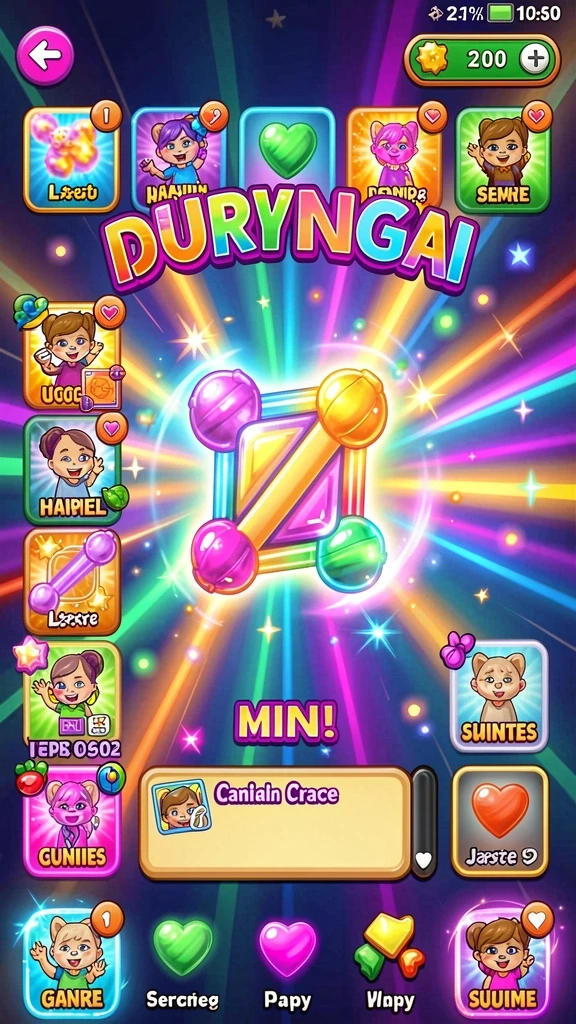Image resolution: width=576 pixels, height=1024 pixels.
Task: Add more coins with the plus button
Action: click(534, 59)
